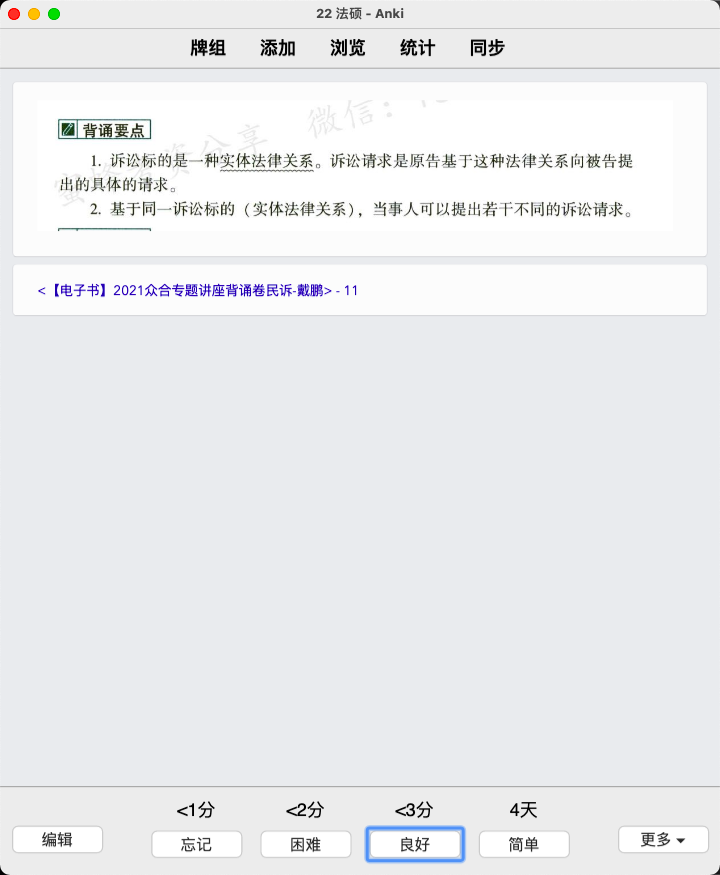Tap the 编辑 edit button
This screenshot has height=875, width=720.
click(x=57, y=840)
